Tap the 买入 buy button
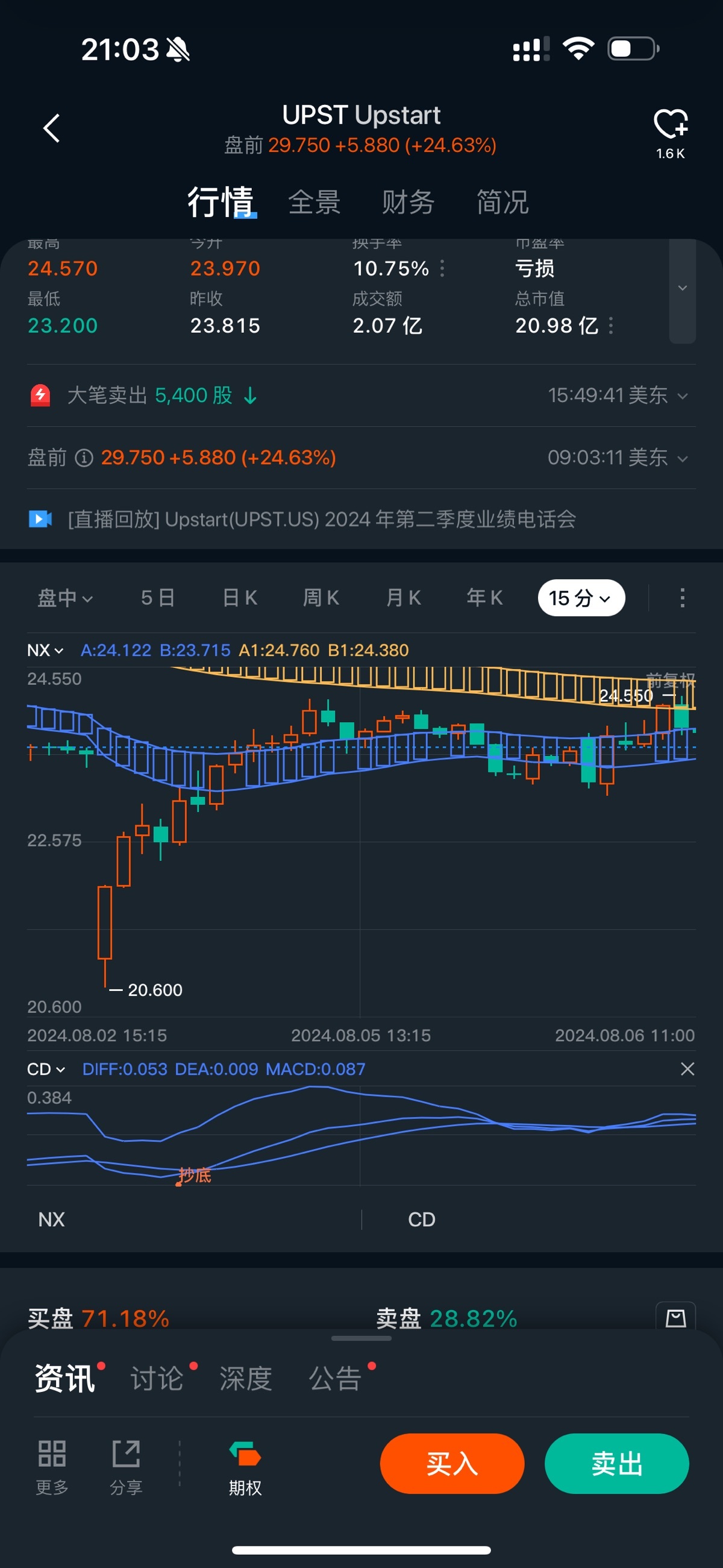This screenshot has height=1568, width=723. (451, 1463)
